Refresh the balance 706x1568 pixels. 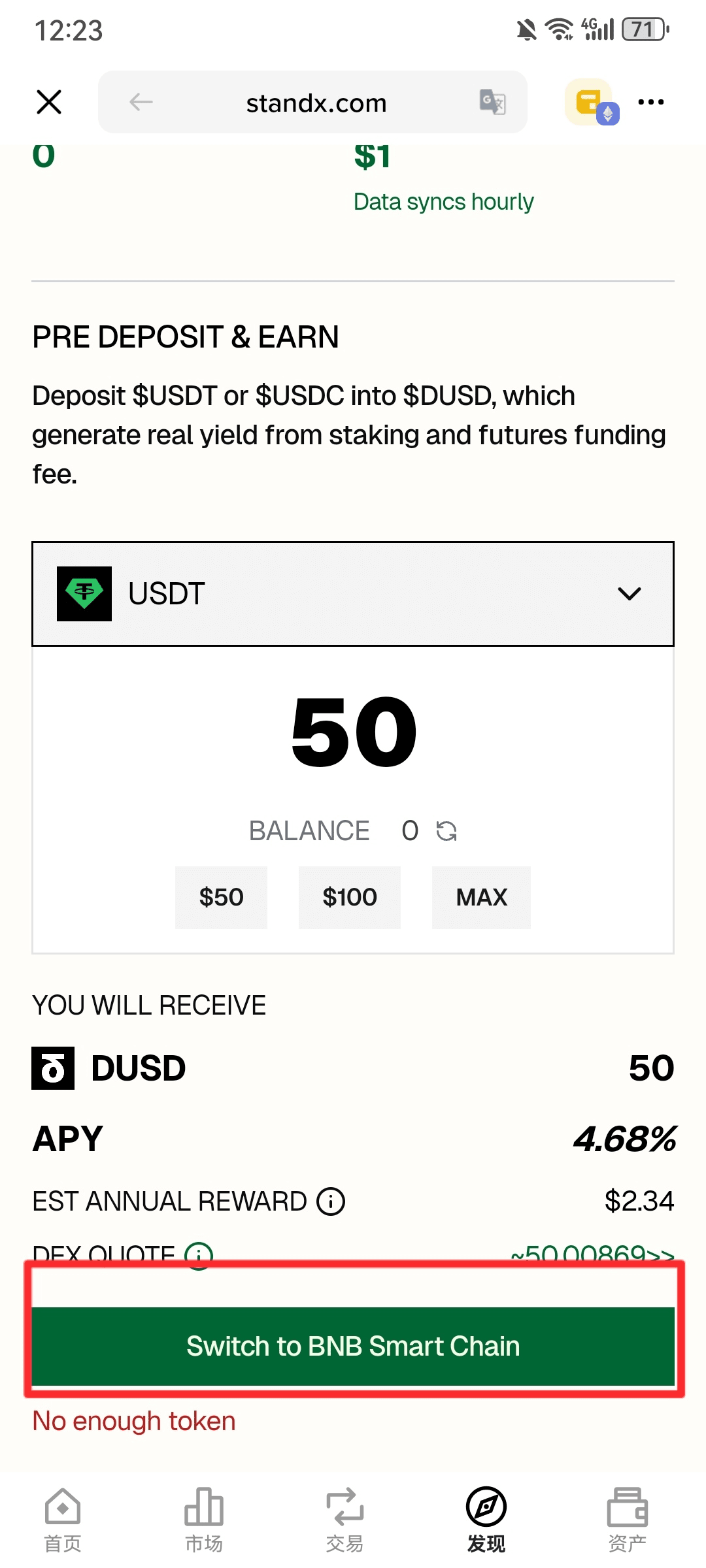click(446, 831)
